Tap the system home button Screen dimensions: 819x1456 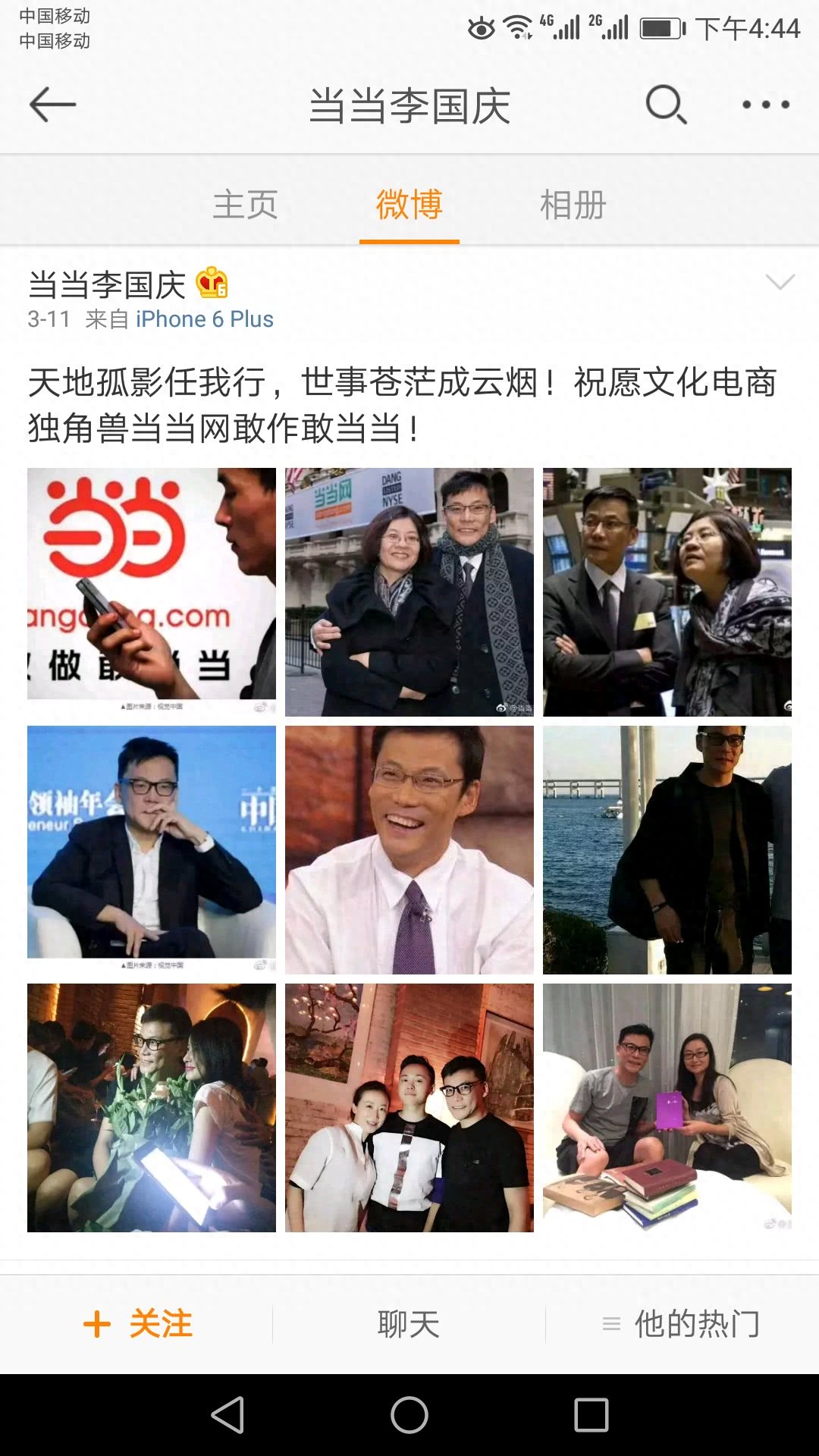pos(409,1415)
